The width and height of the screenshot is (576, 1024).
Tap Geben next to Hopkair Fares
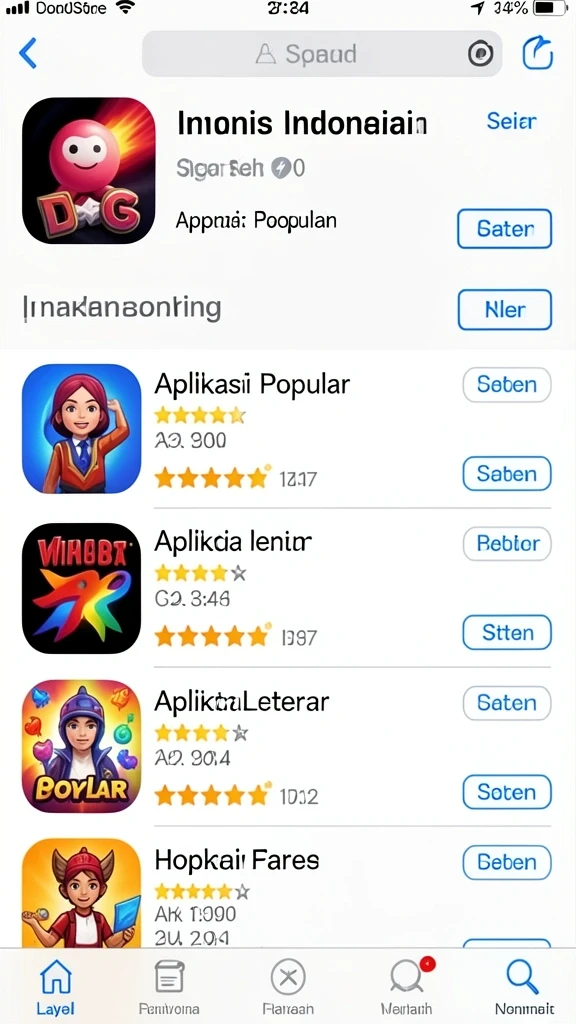click(x=507, y=862)
